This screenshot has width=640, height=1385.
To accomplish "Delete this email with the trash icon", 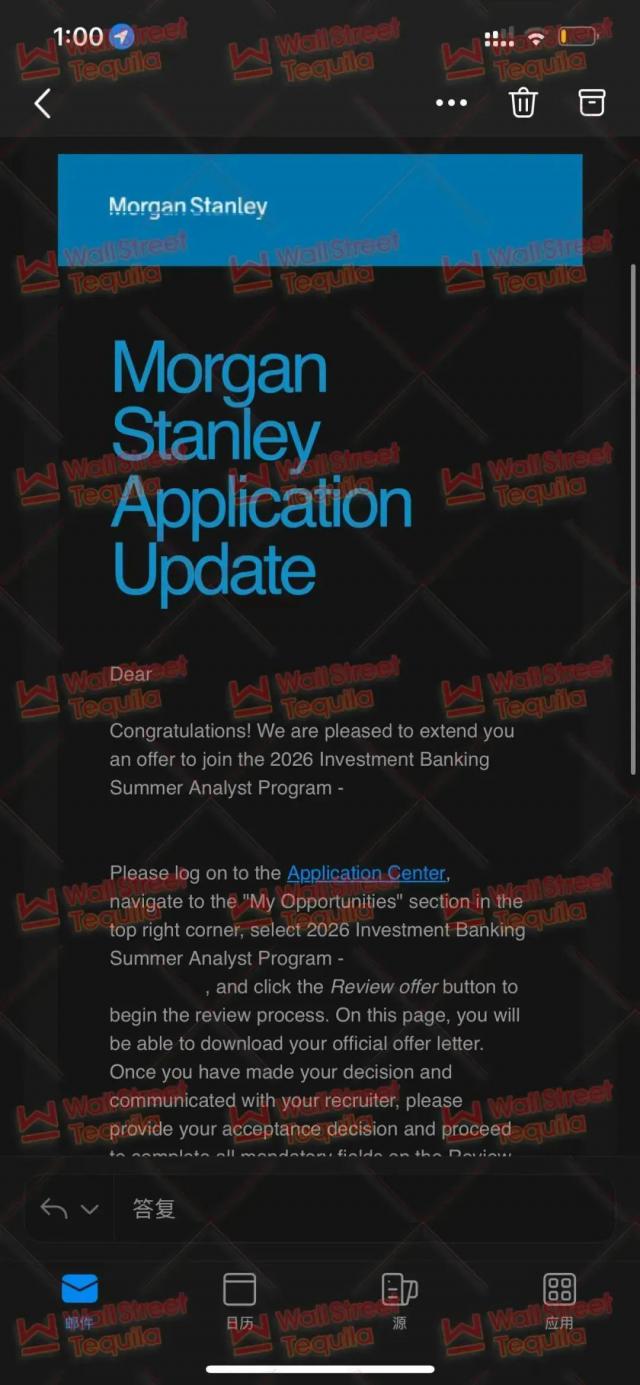I will [523, 103].
